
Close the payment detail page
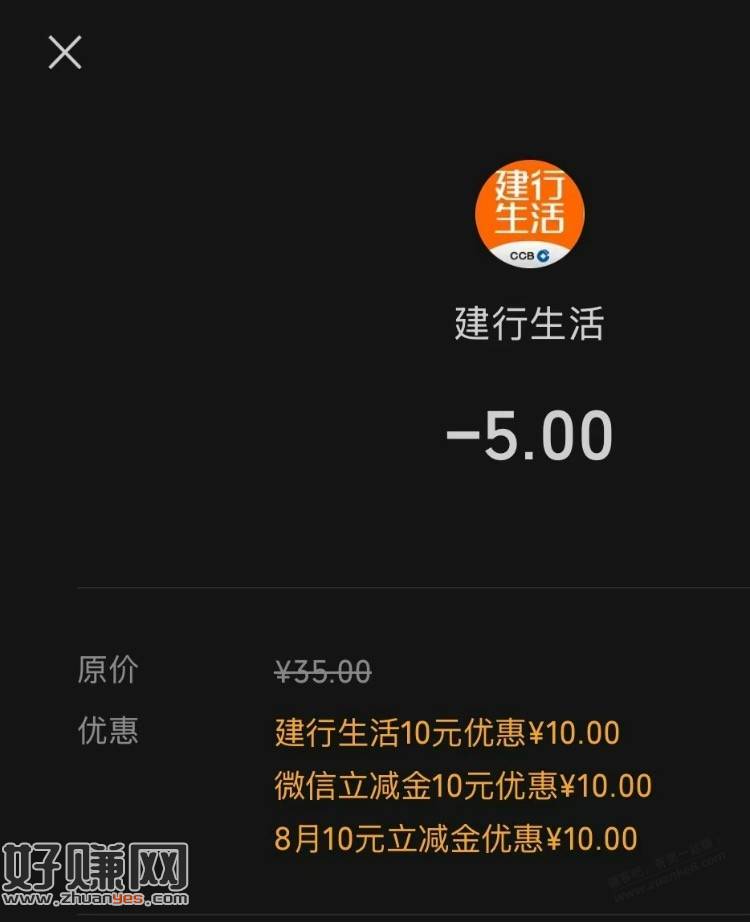(65, 53)
